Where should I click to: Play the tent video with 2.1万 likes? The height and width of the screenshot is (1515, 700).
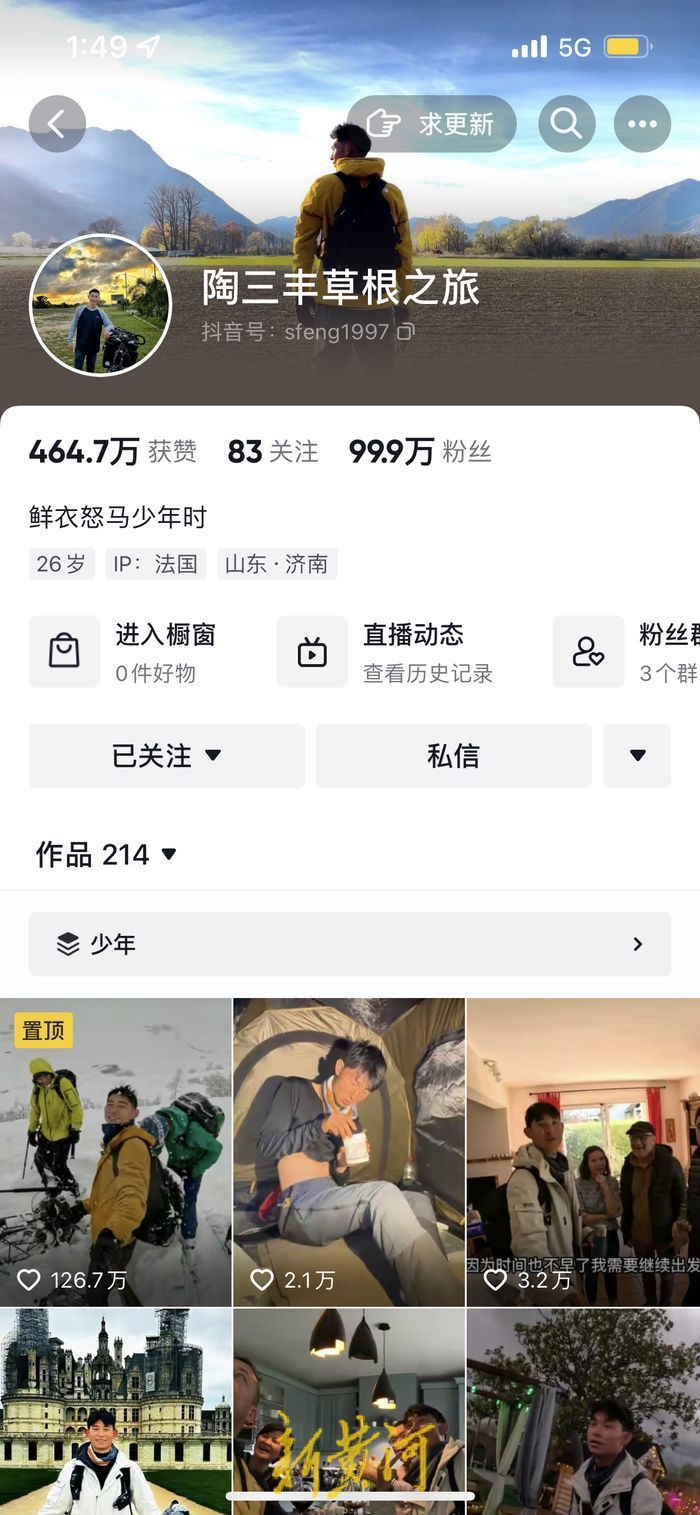[349, 1150]
